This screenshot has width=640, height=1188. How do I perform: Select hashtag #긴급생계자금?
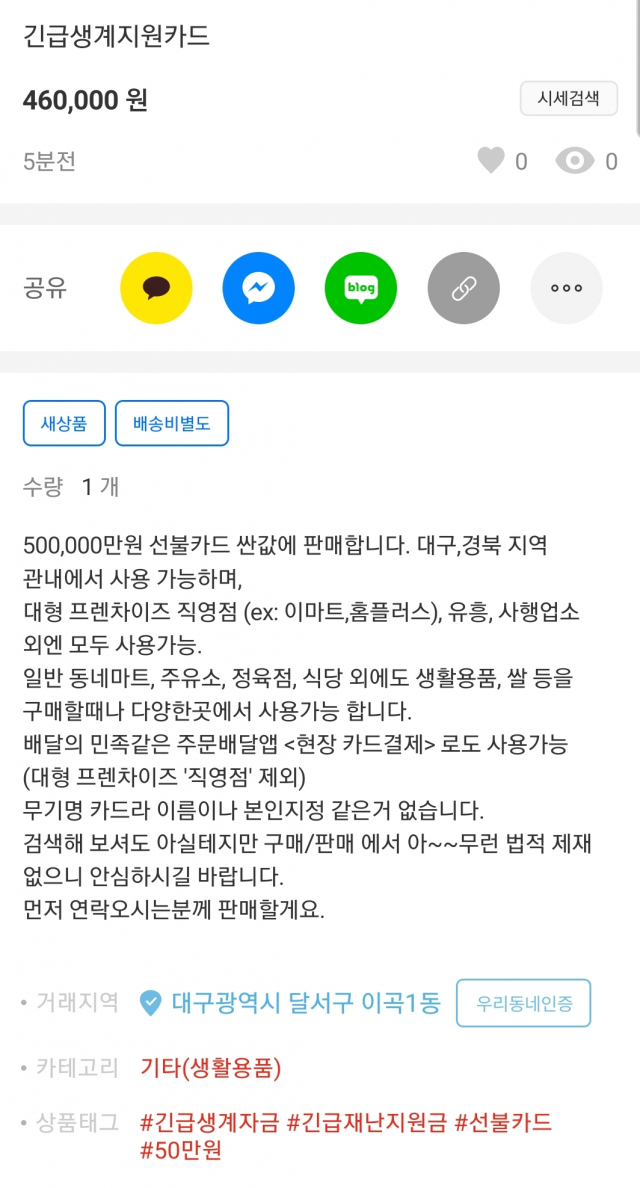210,1121
